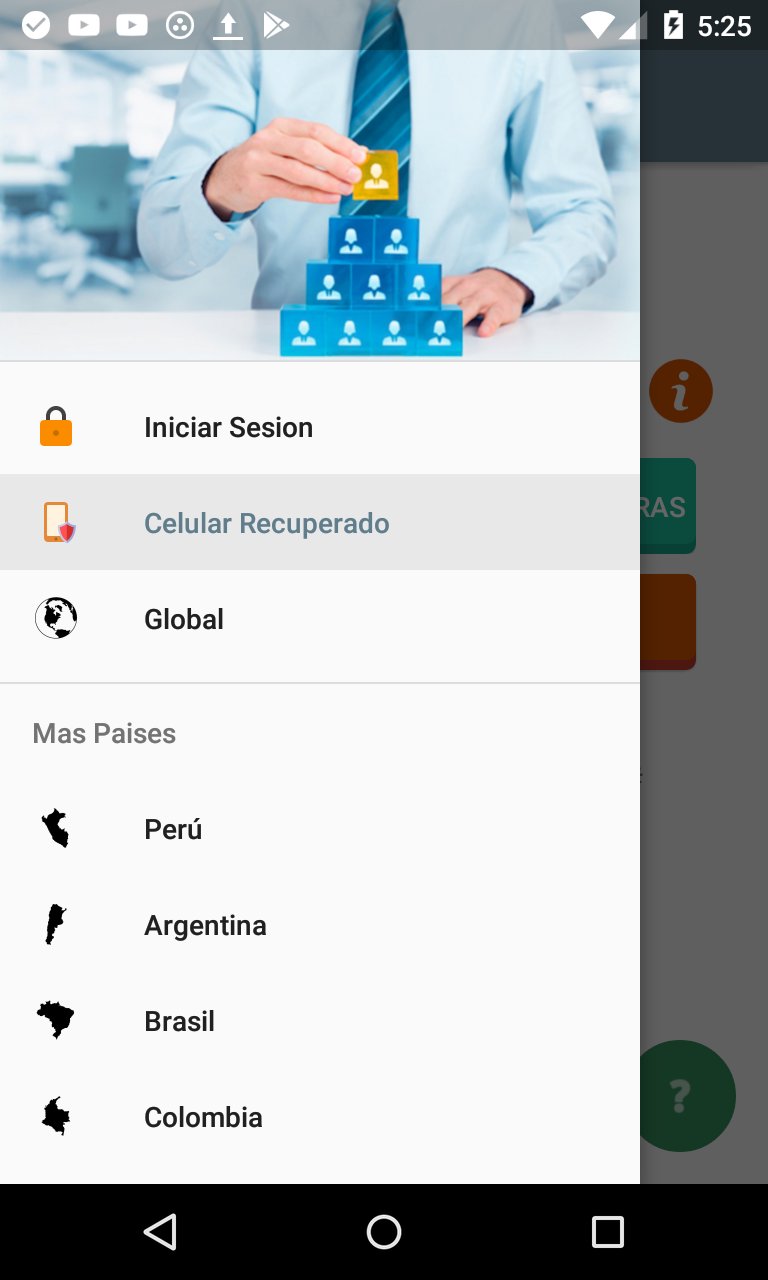Screen dimensions: 768x1280
Task: Return to the home screen
Action: click(384, 1232)
